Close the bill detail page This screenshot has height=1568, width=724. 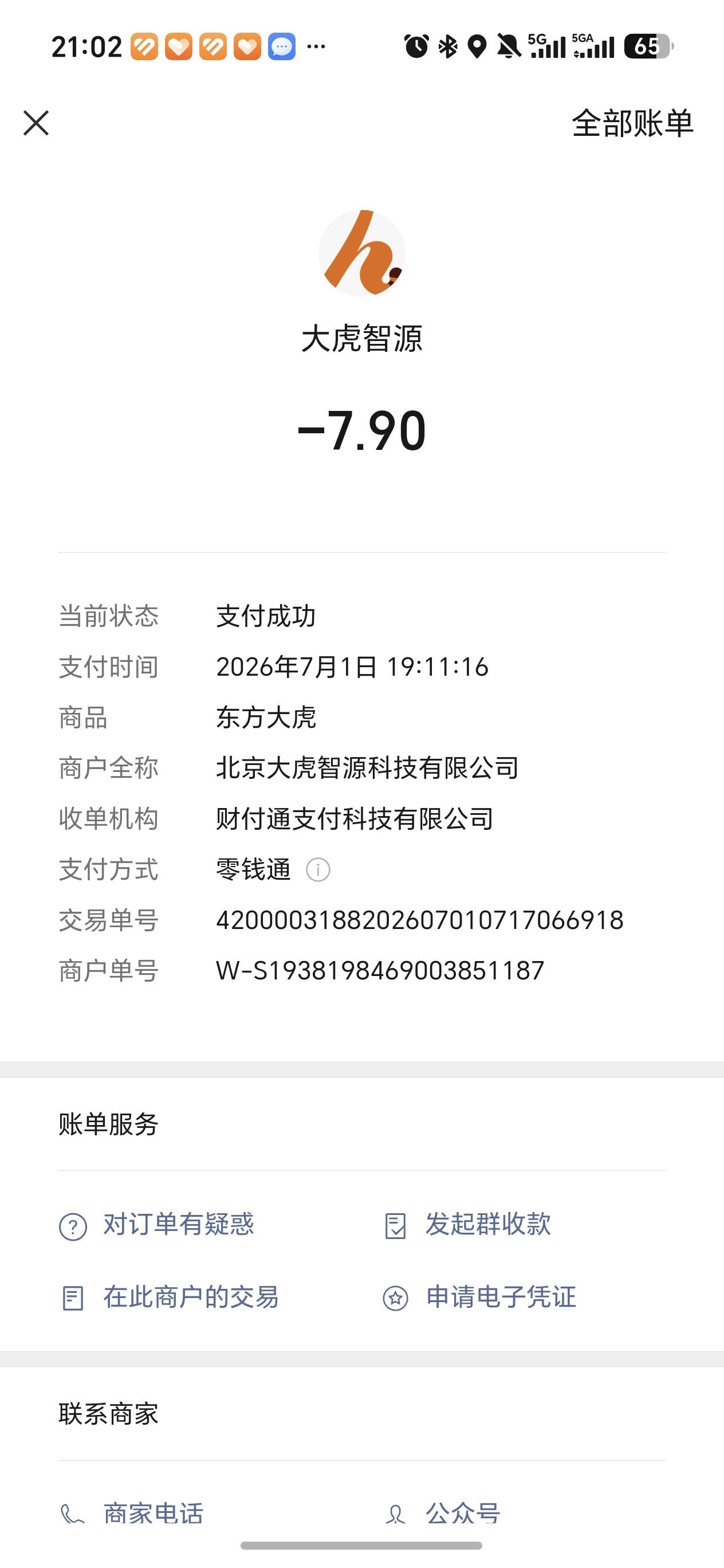click(36, 123)
